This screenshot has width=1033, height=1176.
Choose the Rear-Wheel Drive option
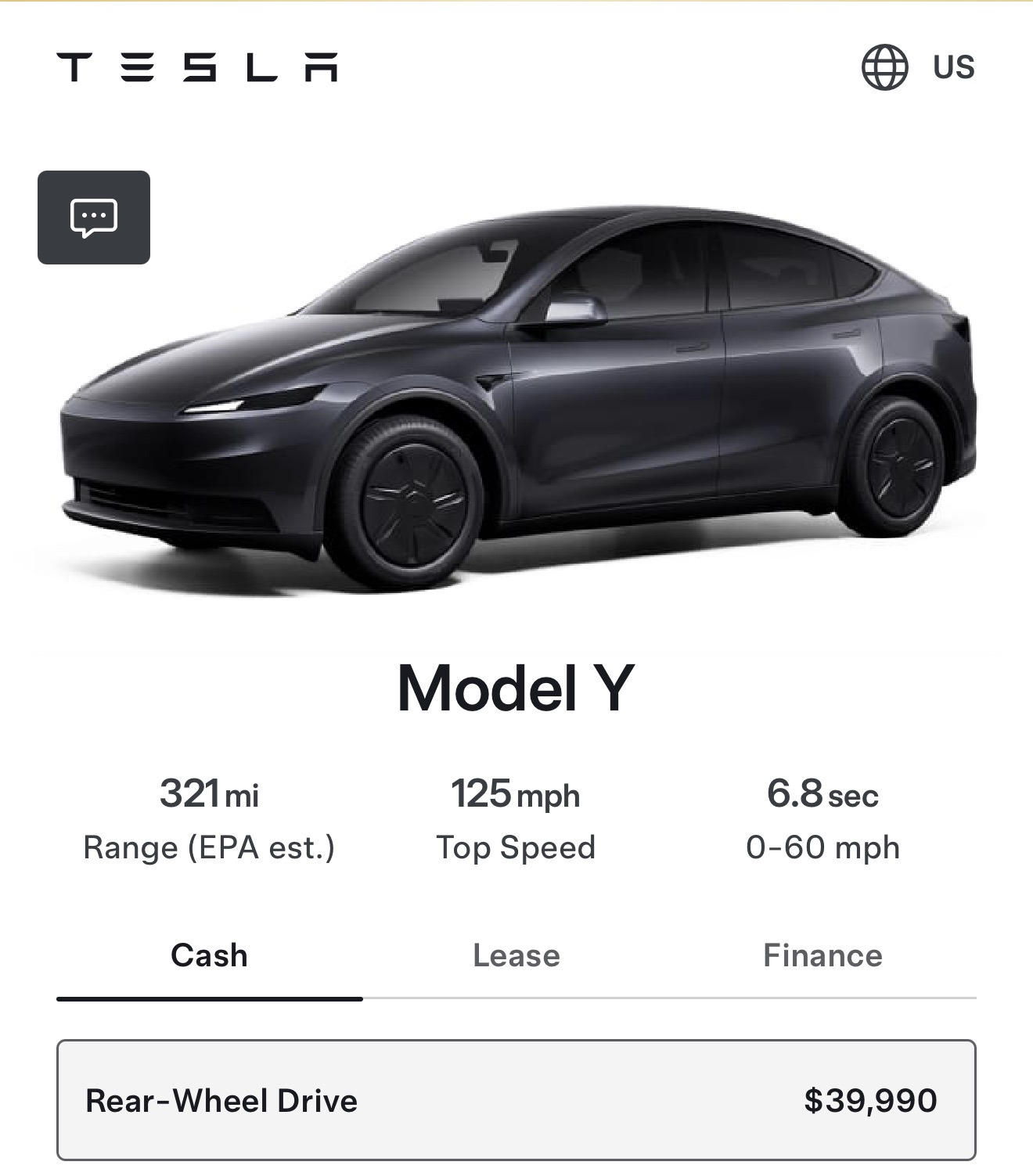tap(516, 1100)
